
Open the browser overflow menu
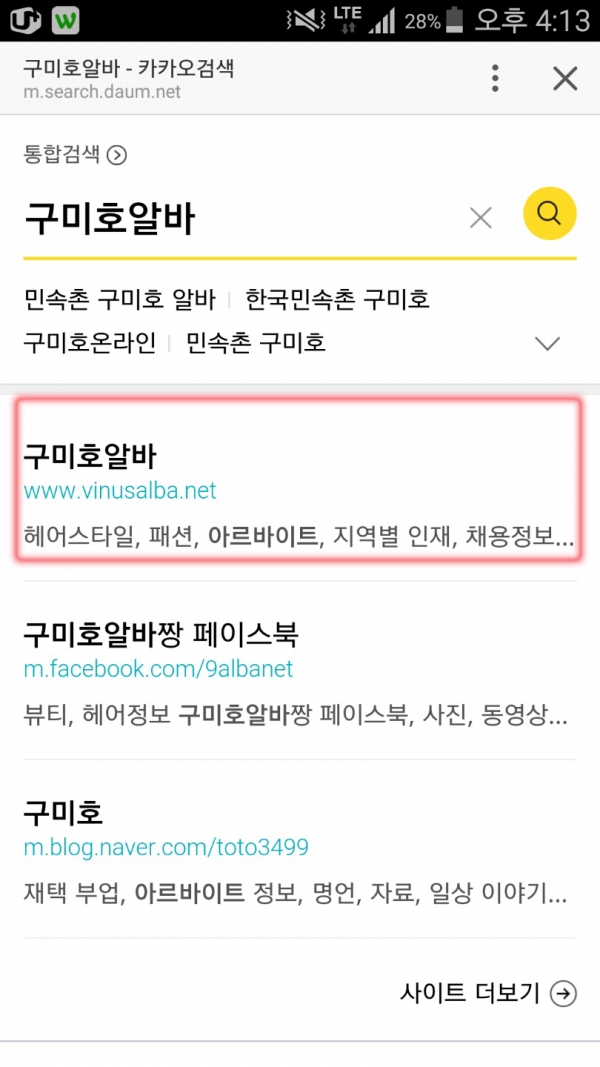tap(495, 78)
